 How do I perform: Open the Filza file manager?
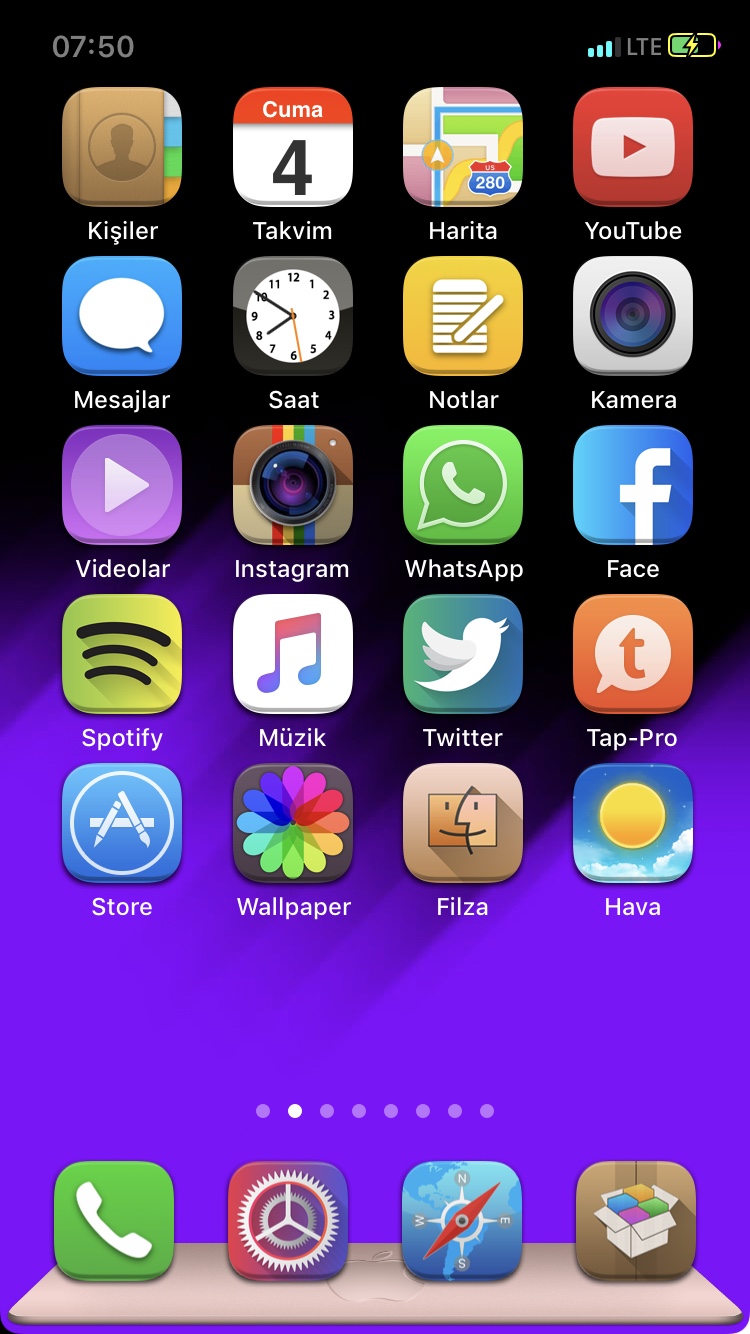(462, 823)
